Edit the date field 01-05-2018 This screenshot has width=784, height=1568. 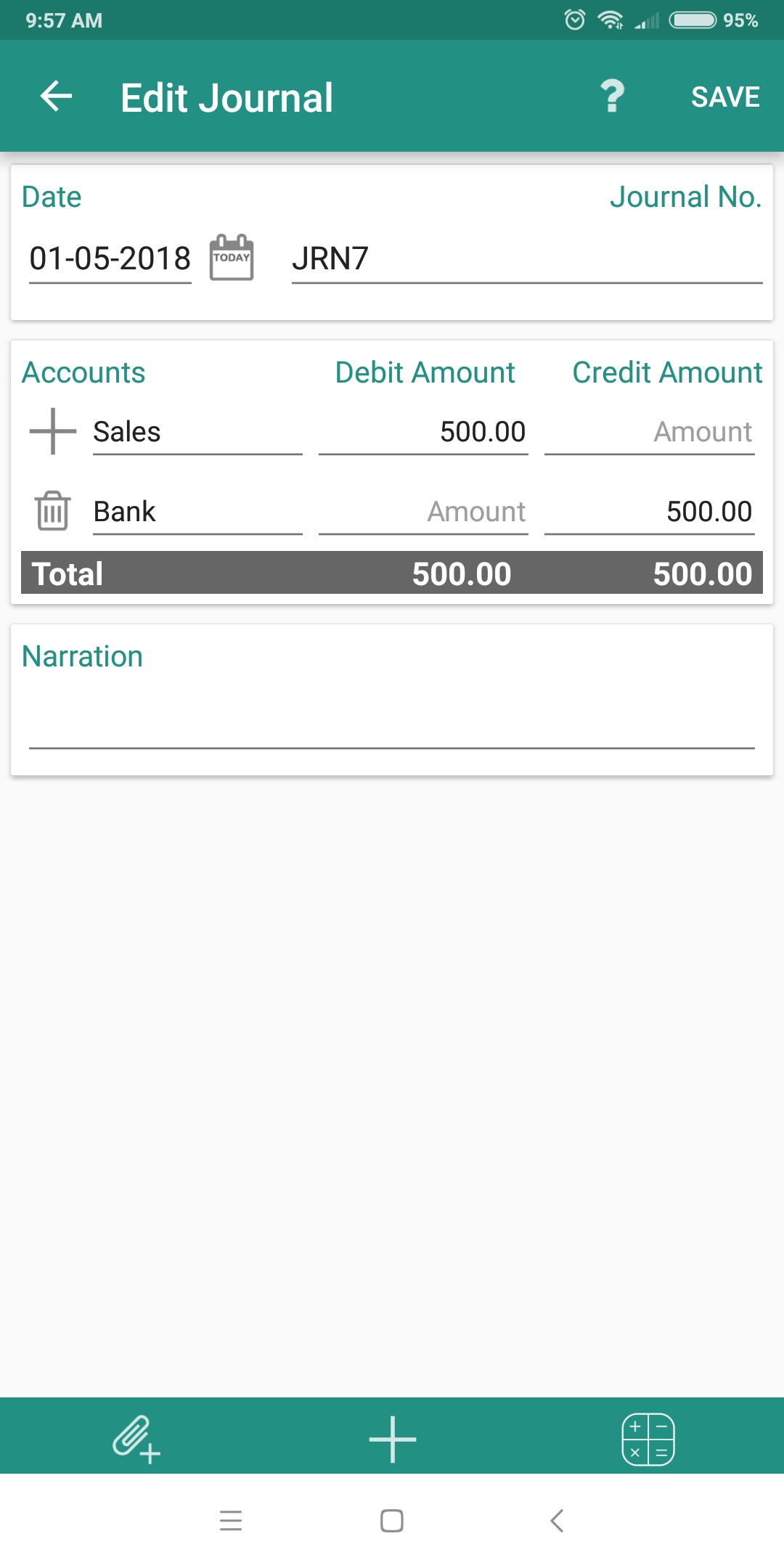click(x=110, y=258)
